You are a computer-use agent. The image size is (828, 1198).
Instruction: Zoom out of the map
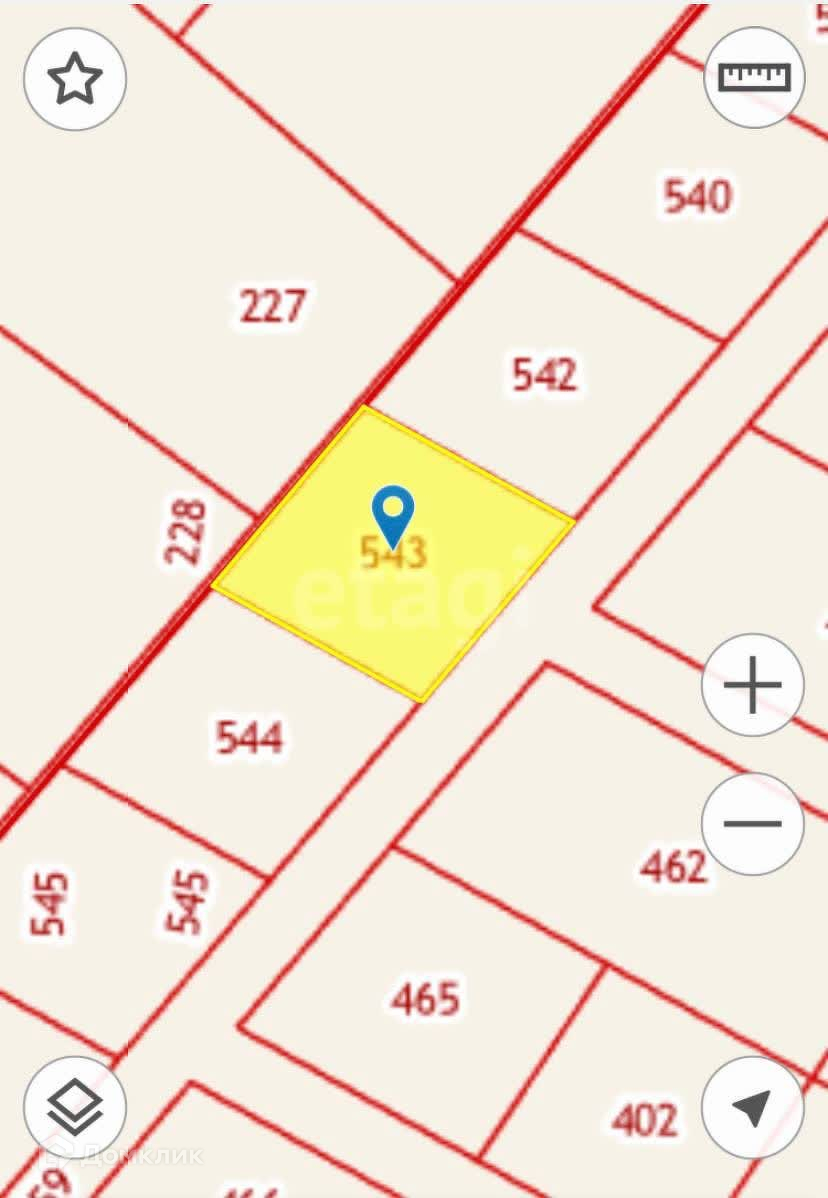pyautogui.click(x=752, y=824)
